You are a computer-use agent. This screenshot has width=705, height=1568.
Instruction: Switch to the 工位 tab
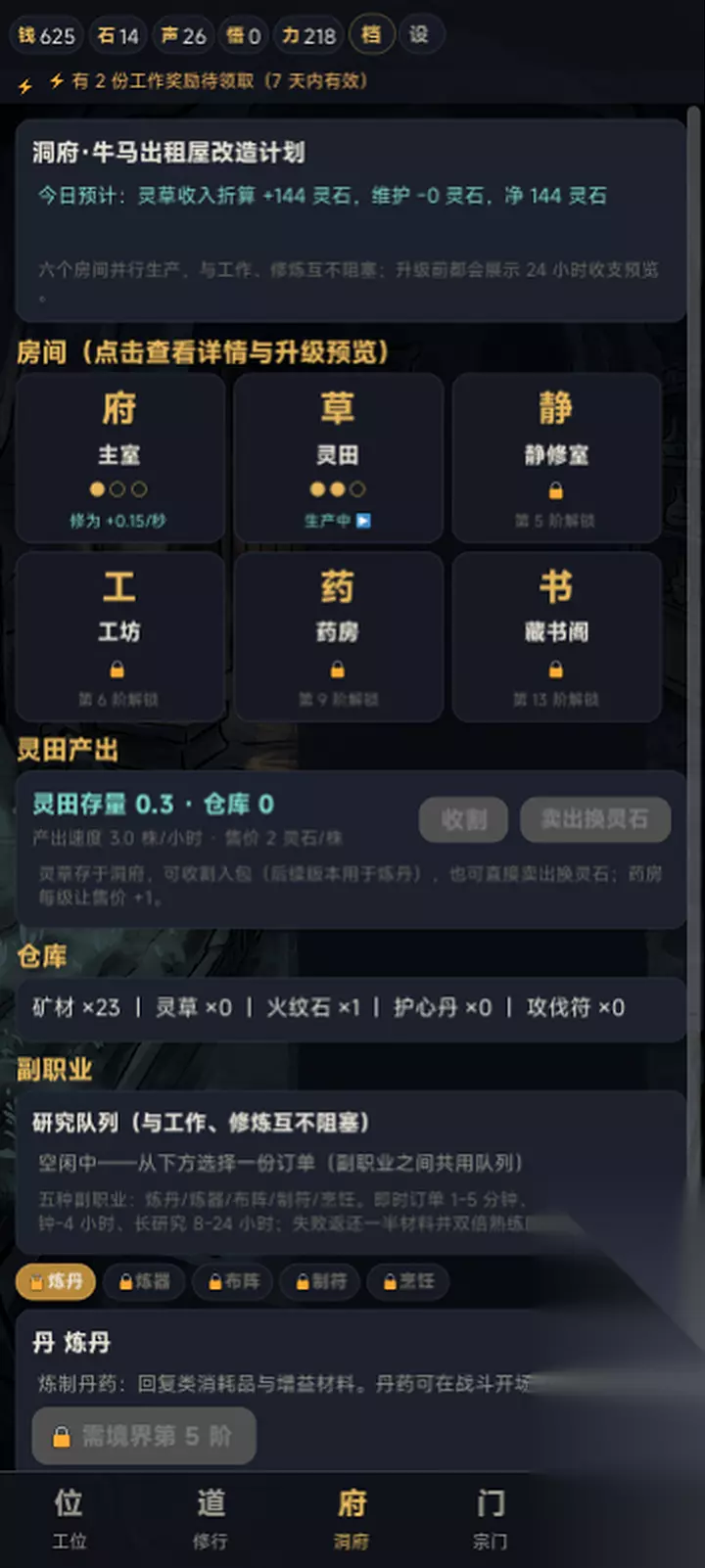[x=70, y=1519]
